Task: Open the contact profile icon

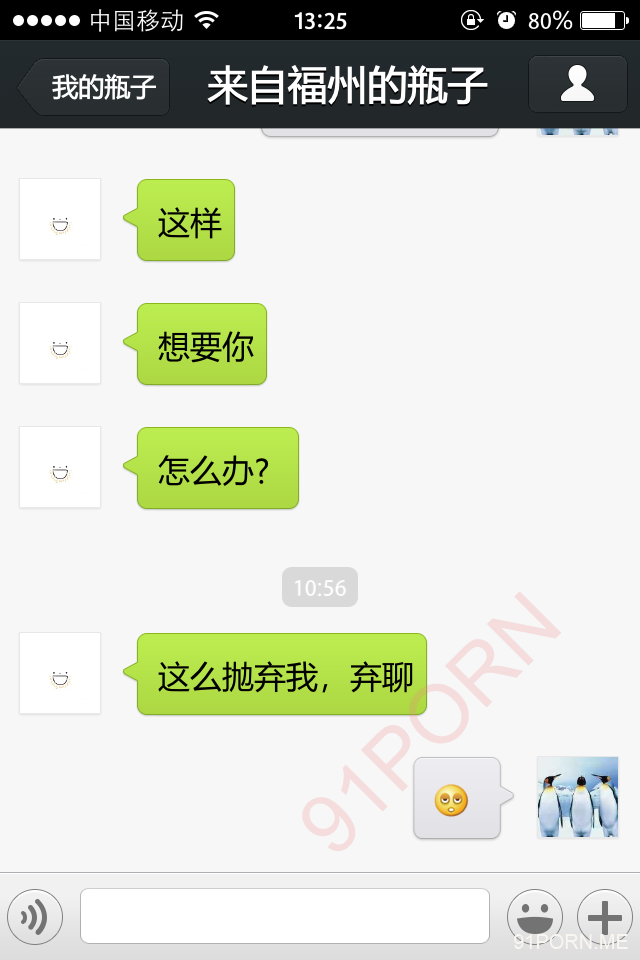Action: point(577,85)
